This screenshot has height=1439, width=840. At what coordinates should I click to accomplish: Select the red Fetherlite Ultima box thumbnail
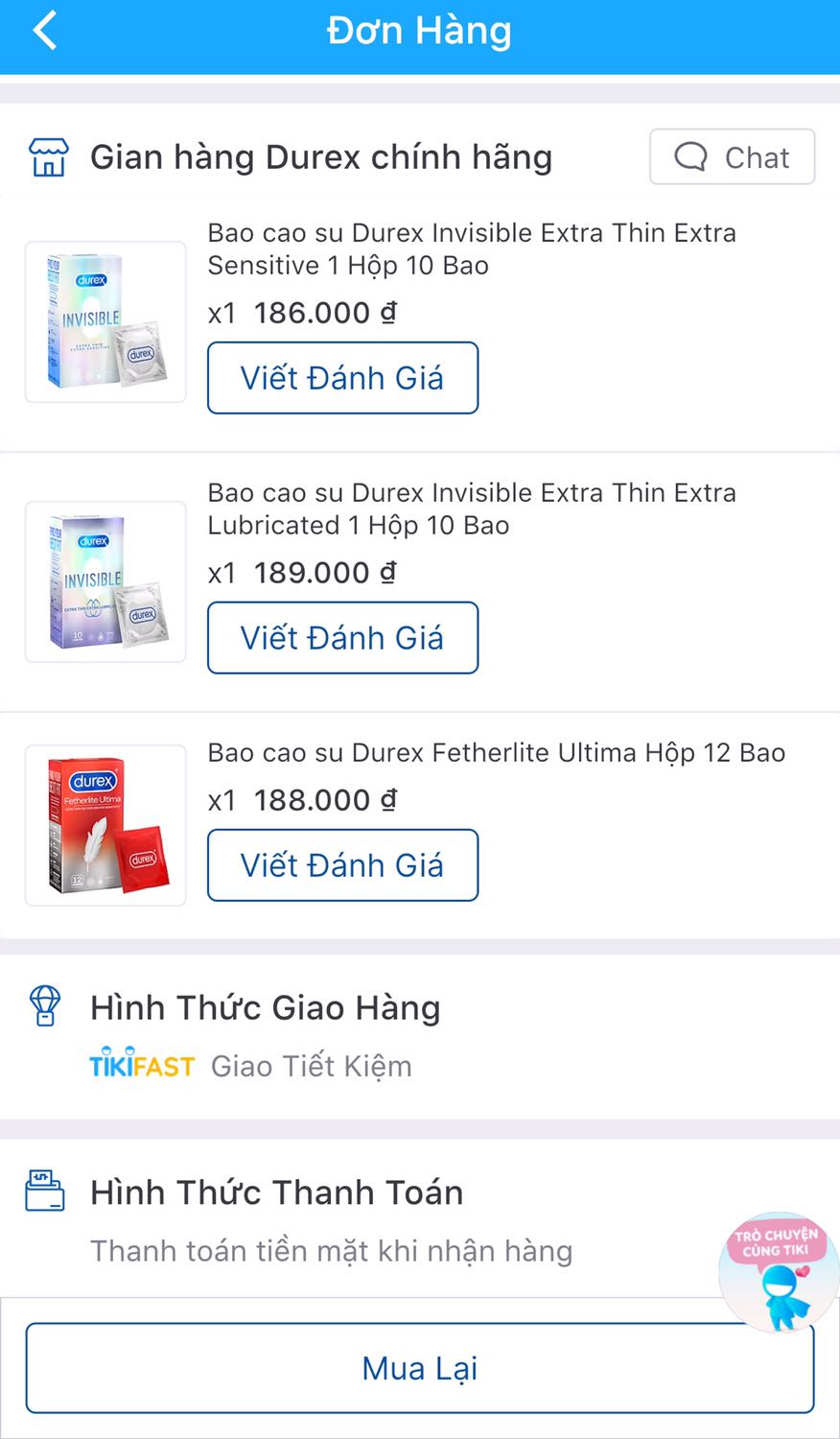tap(105, 825)
